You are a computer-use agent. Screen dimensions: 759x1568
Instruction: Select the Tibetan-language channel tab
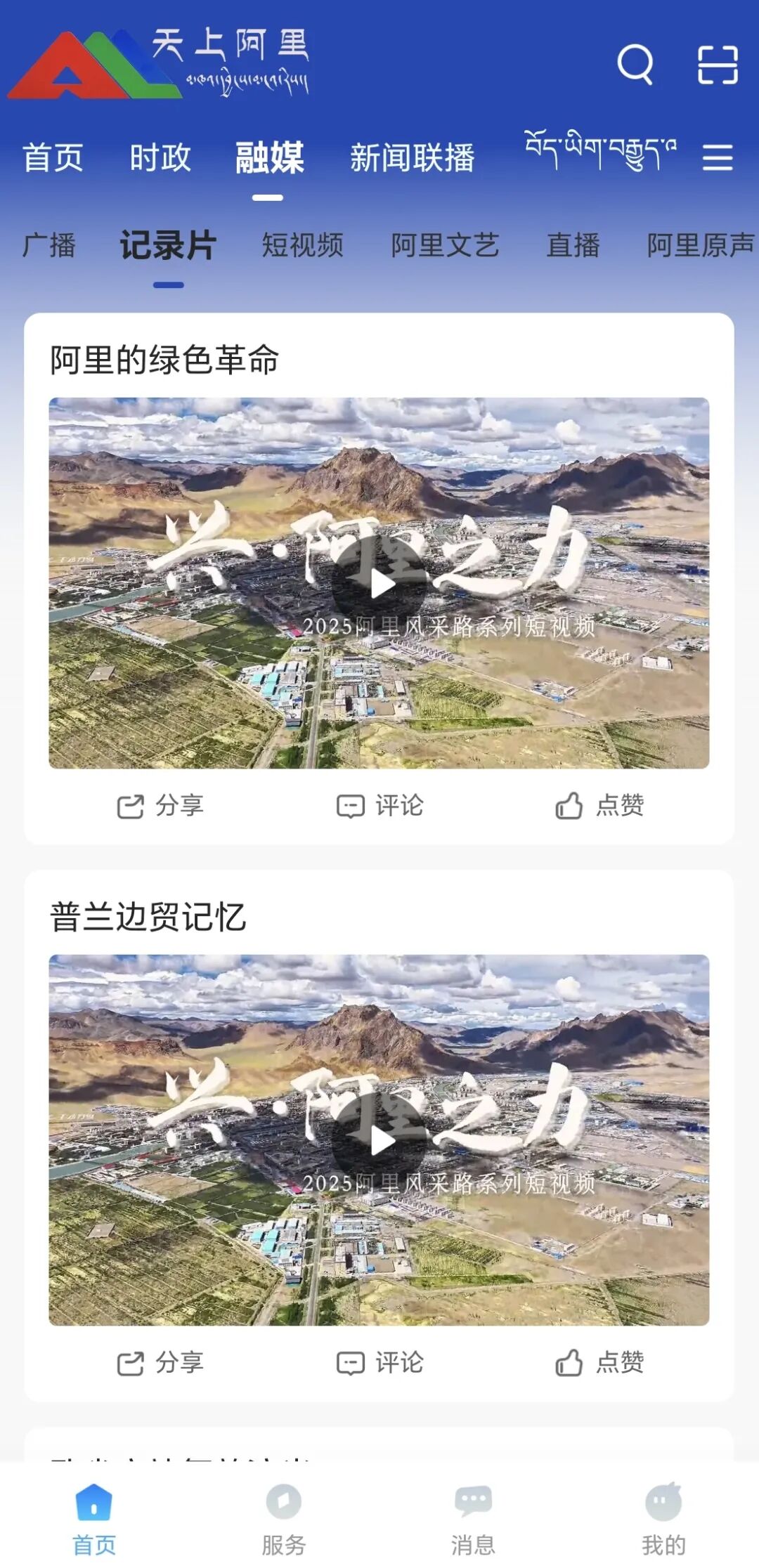(601, 151)
